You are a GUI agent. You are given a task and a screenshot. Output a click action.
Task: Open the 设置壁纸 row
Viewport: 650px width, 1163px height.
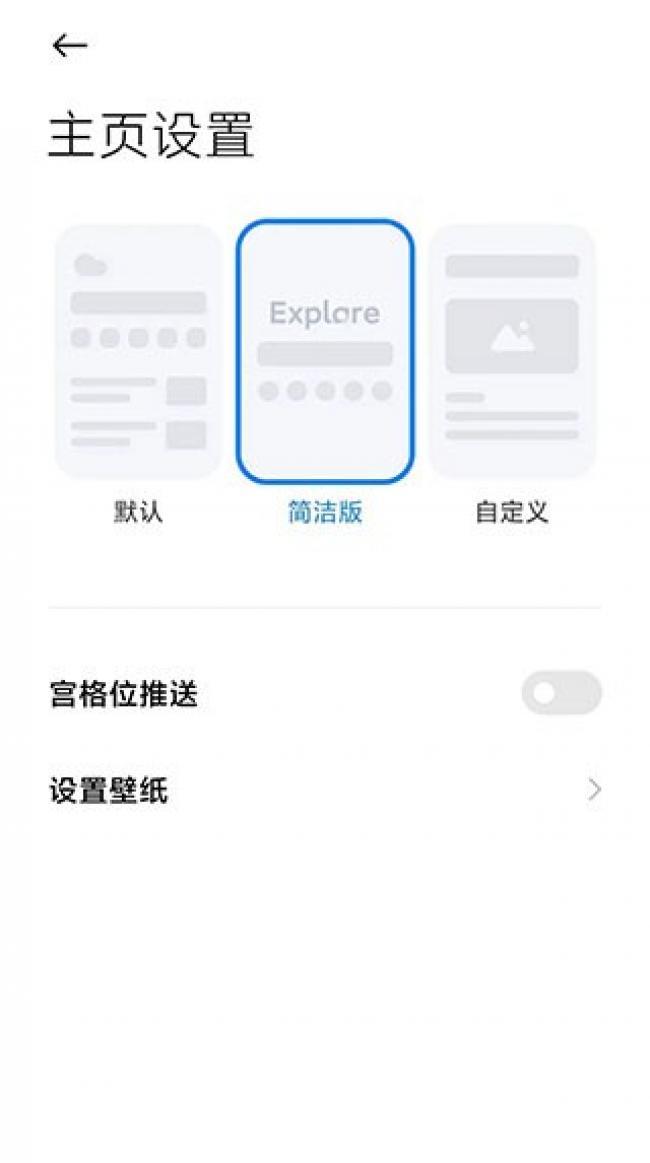[325, 791]
